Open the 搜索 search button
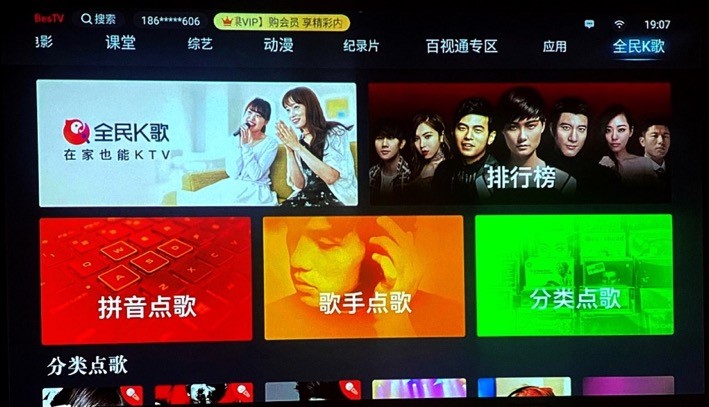The image size is (709, 407). coord(98,20)
